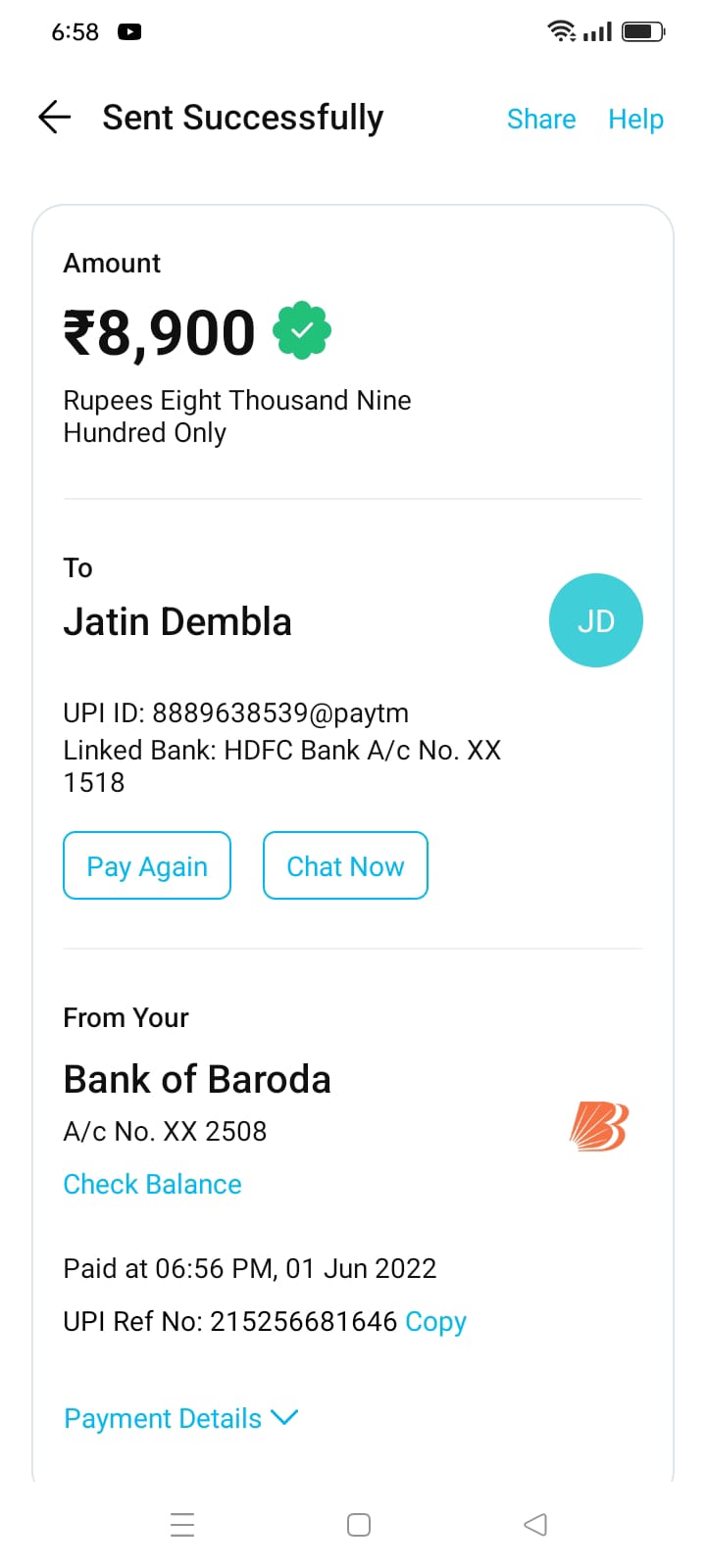Screen dimensions: 706x1568
Task: Share this payment receipt
Action: (x=540, y=120)
